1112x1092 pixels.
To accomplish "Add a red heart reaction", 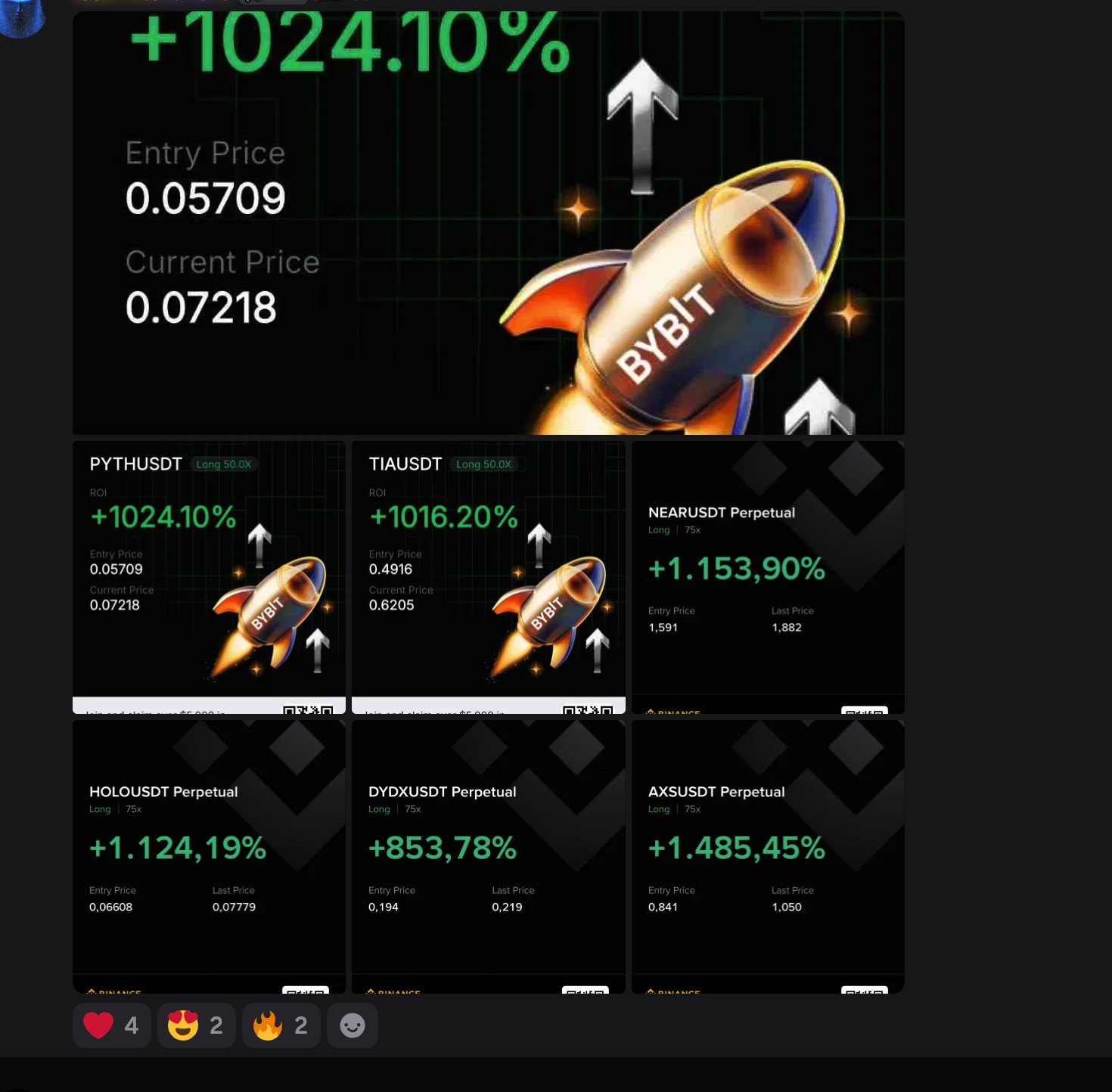I will click(x=111, y=1025).
